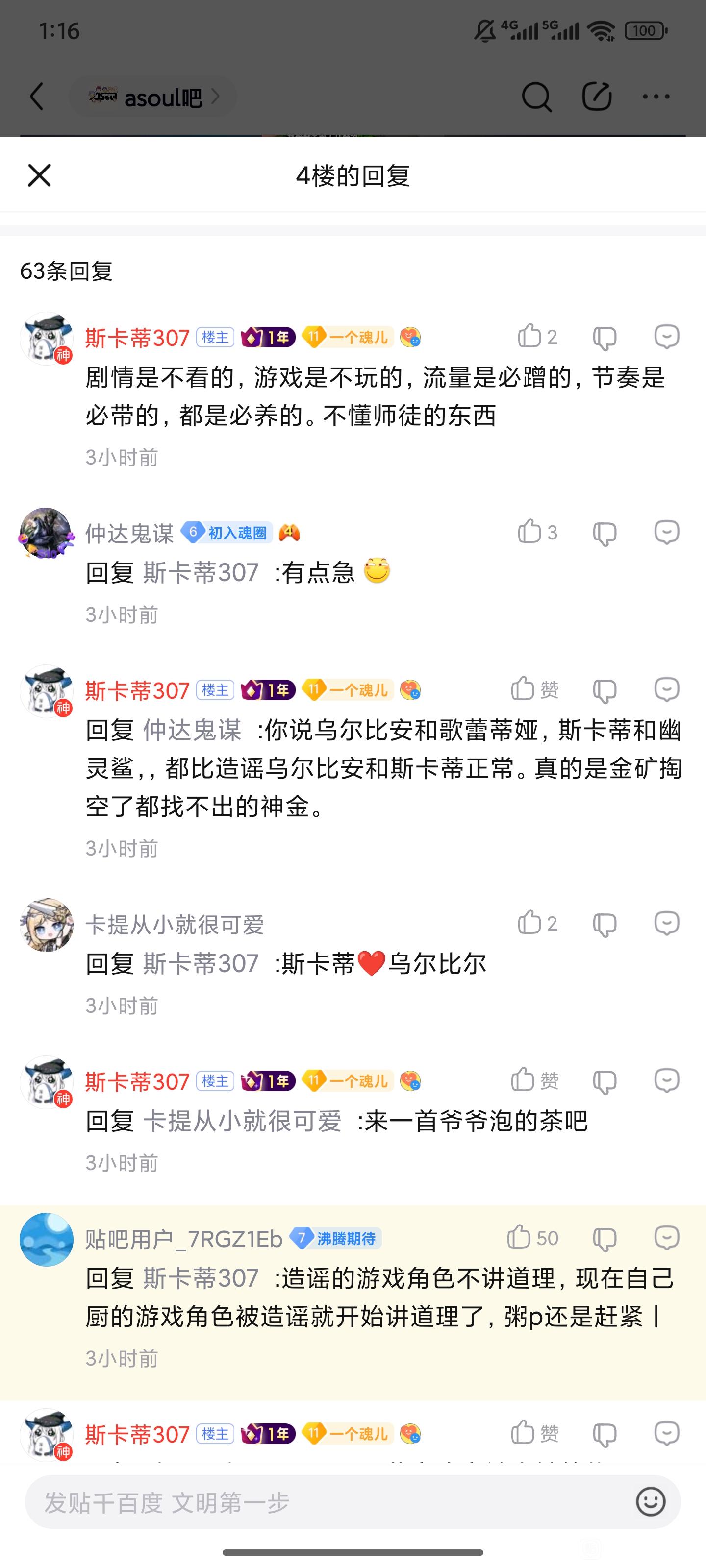This screenshot has height=1568, width=706.
Task: Reply to 卡提从小就很可爱's comment
Action: [x=666, y=923]
